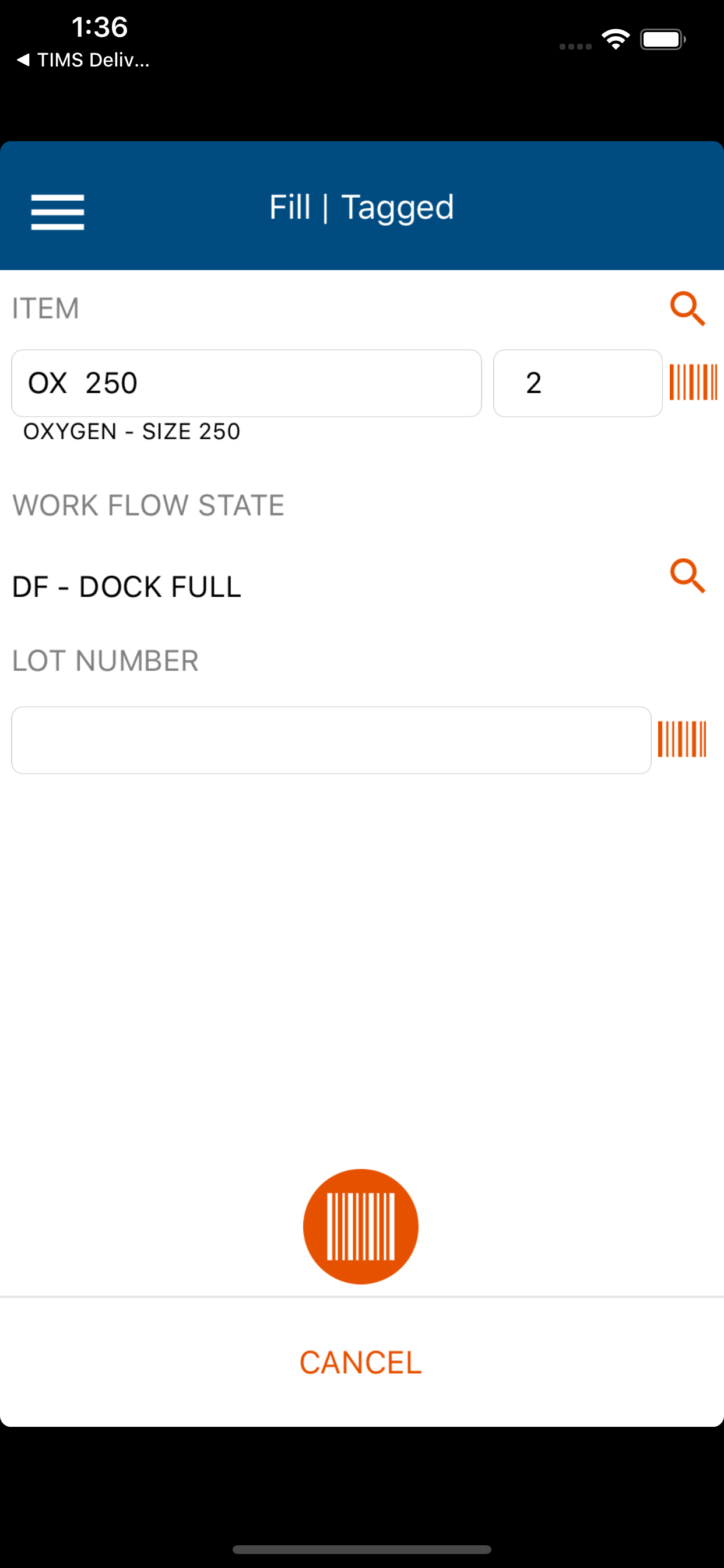Return to TIMS Delivery app

tap(83, 60)
